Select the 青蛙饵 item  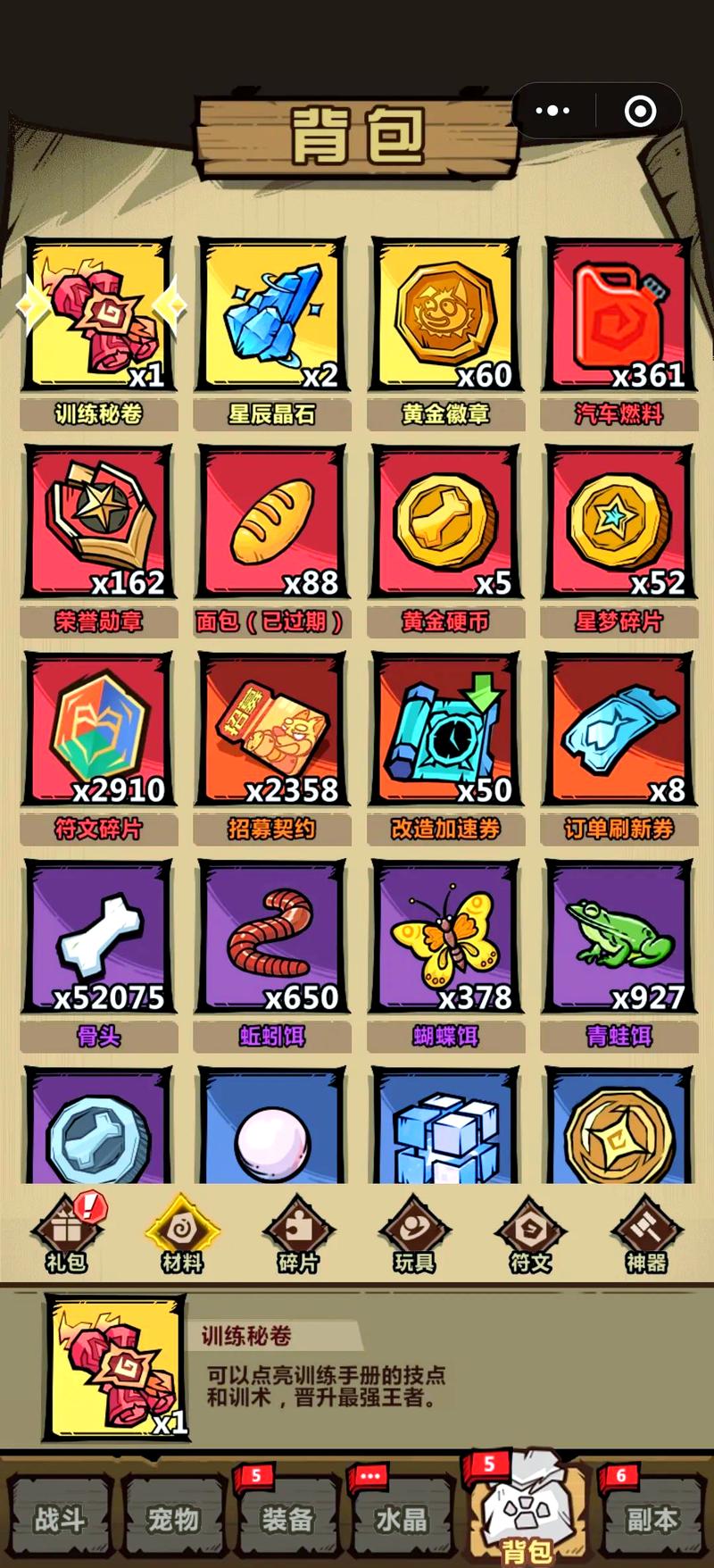pos(619,938)
